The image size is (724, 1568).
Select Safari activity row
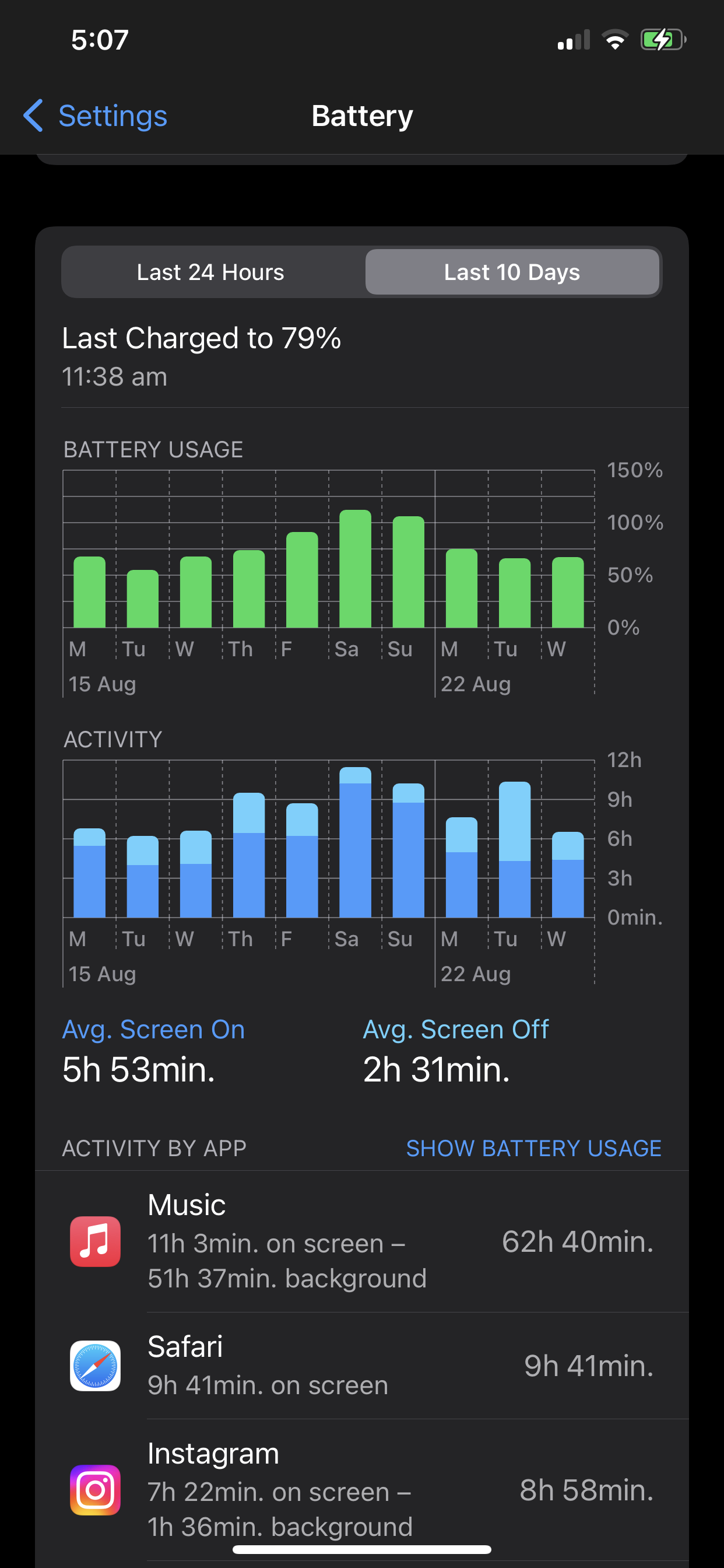tap(361, 1366)
